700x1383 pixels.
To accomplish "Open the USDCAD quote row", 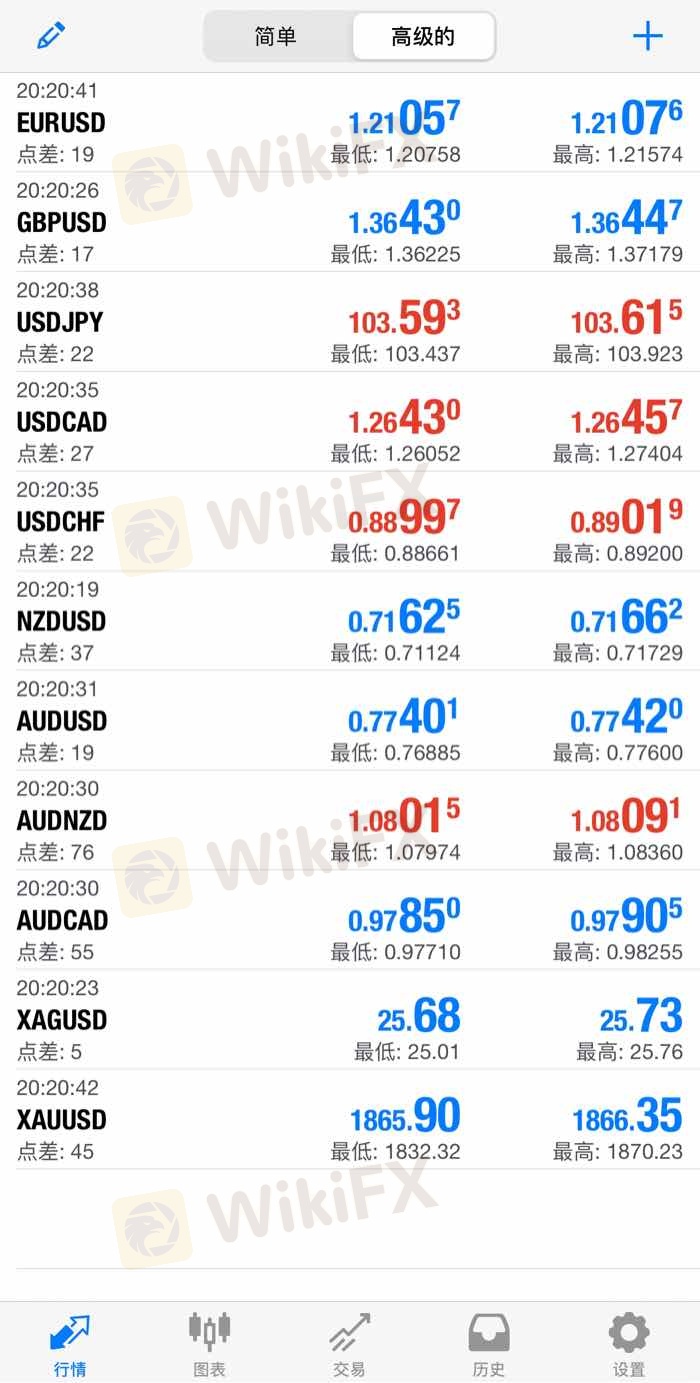I will tap(350, 422).
